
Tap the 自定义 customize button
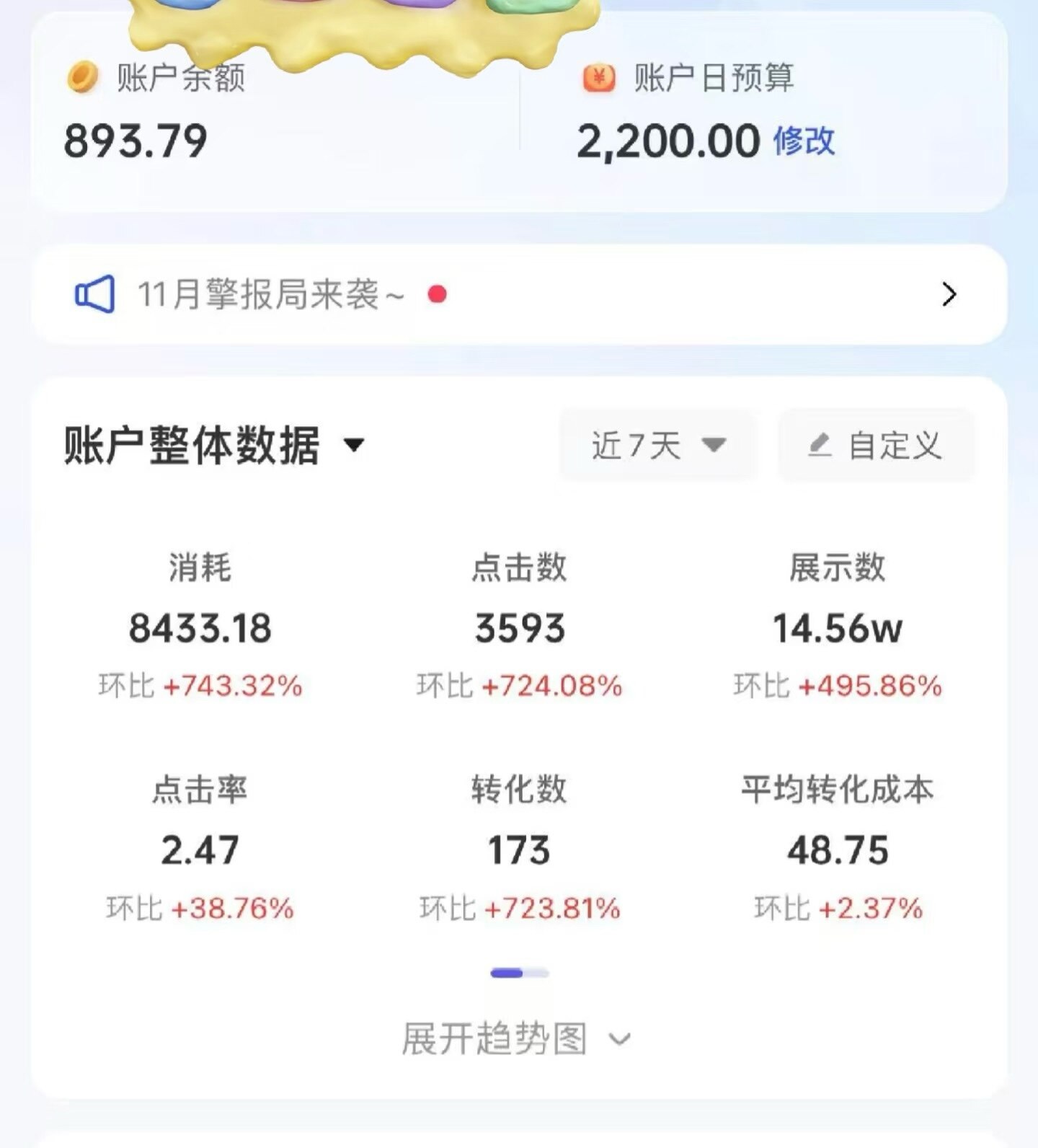click(875, 445)
